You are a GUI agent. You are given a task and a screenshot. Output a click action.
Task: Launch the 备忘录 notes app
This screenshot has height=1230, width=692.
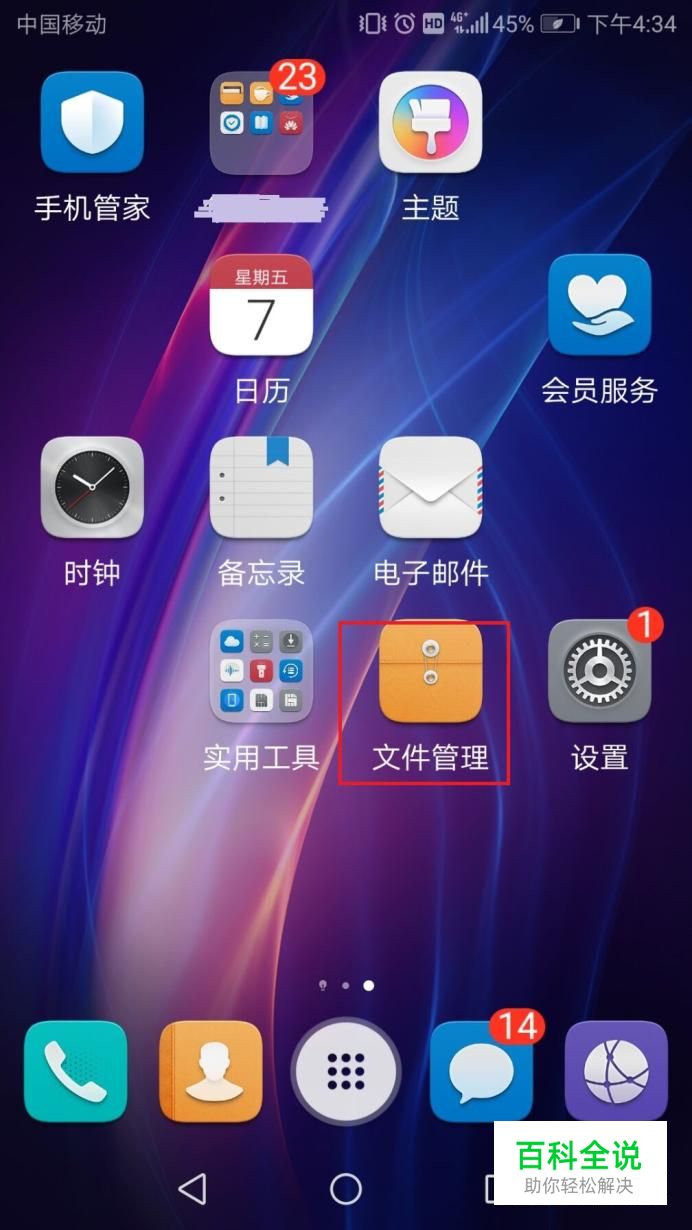coord(261,488)
